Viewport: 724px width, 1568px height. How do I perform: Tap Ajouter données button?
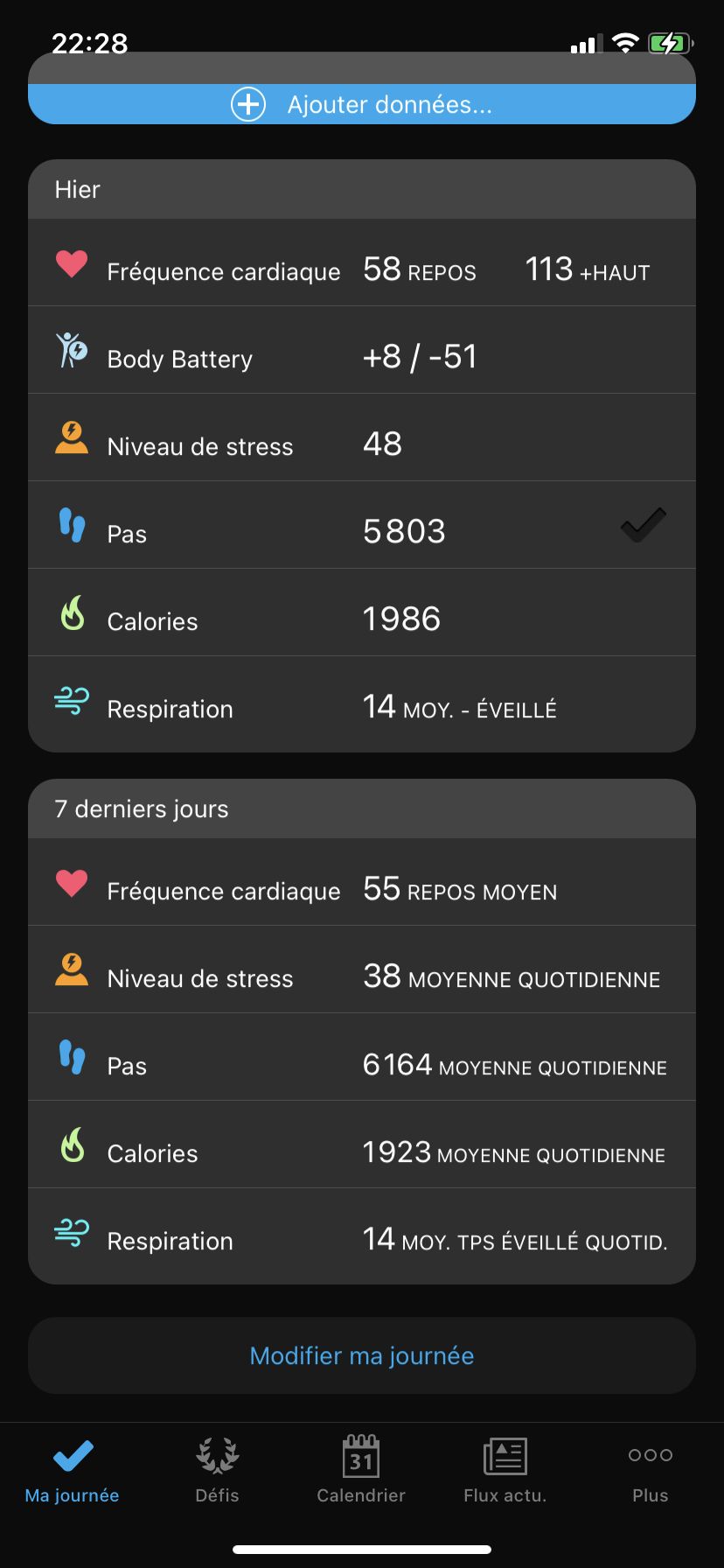(362, 105)
